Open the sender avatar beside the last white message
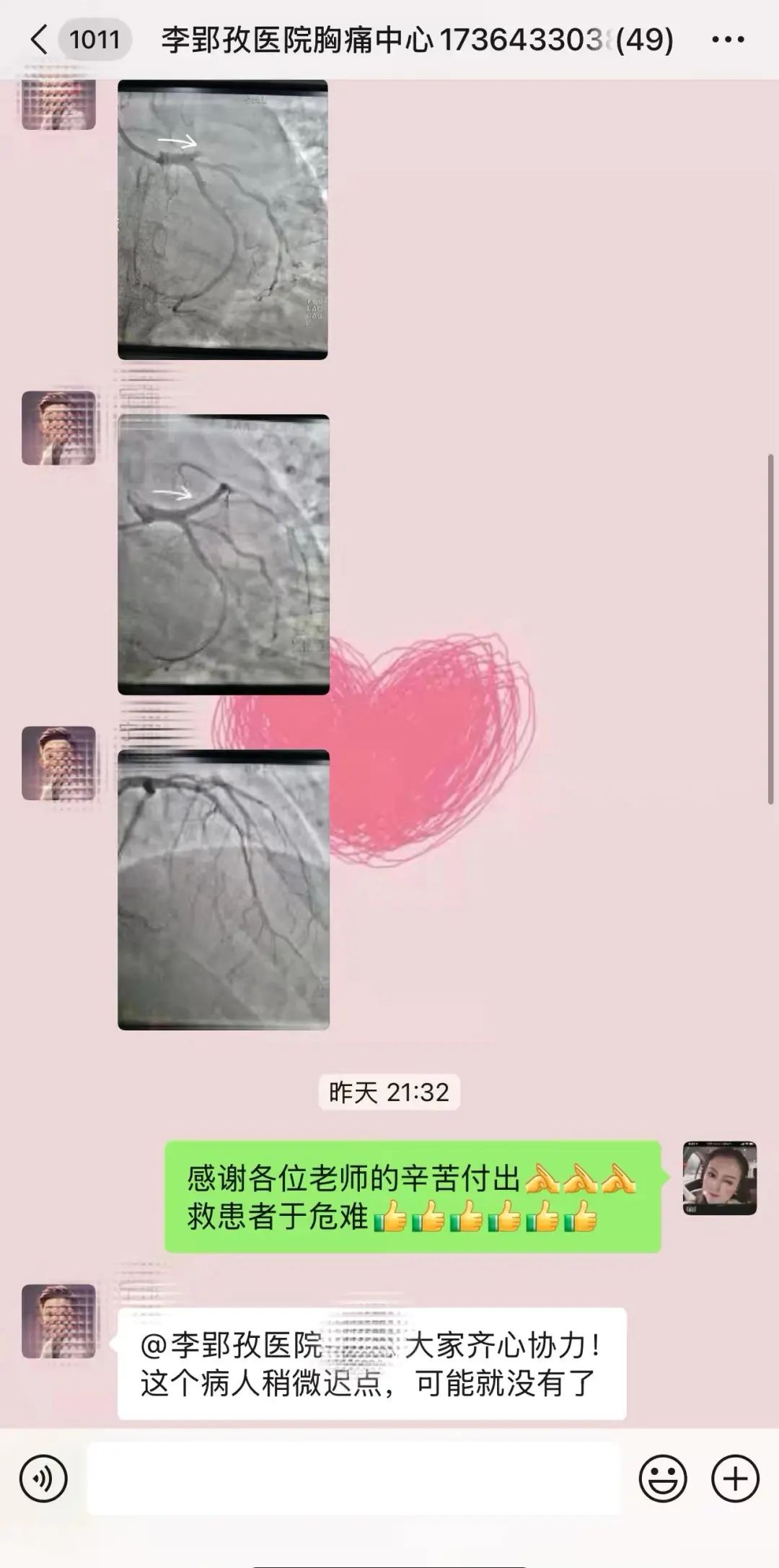Screen dimensions: 779x1568 point(58,1320)
